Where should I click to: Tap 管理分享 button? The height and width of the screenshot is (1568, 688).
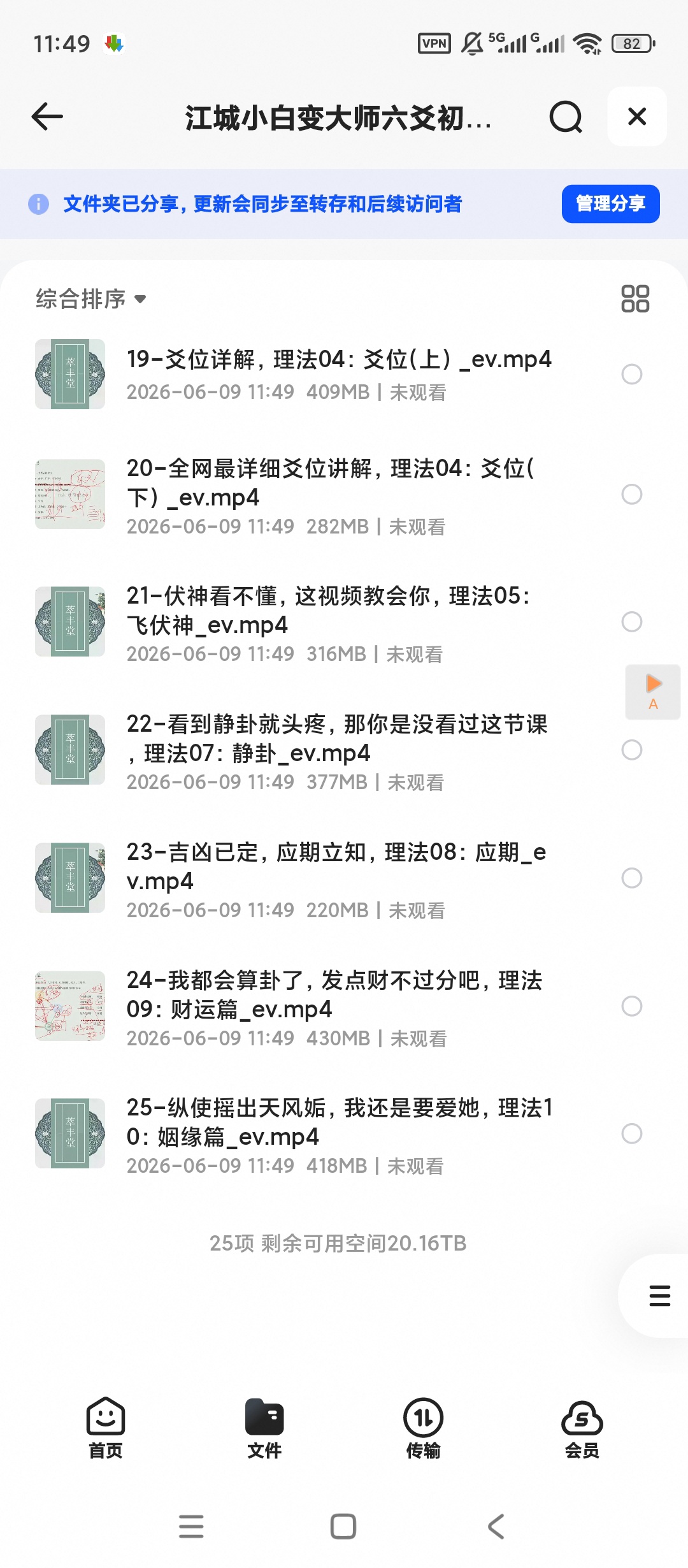point(610,204)
